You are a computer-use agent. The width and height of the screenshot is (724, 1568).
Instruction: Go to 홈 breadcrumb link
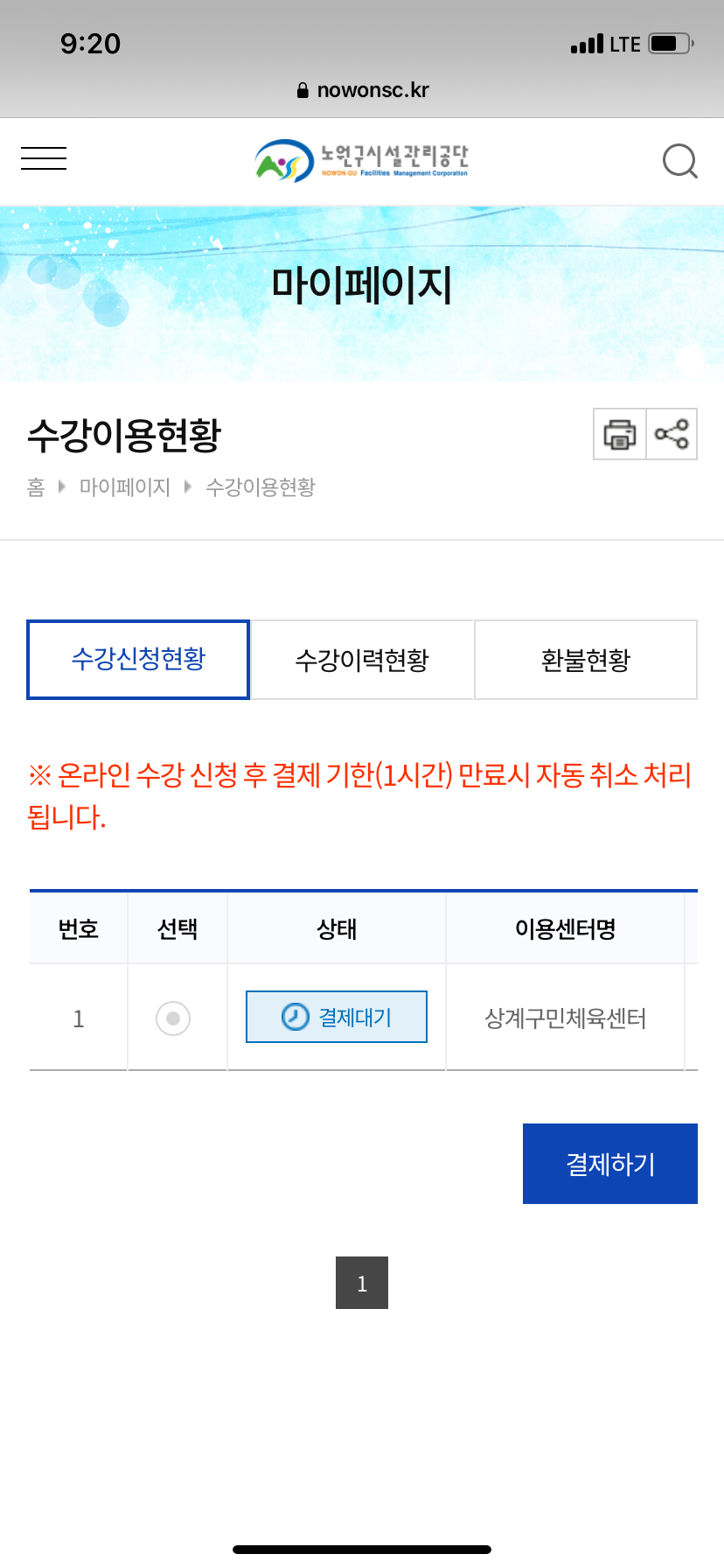pyautogui.click(x=36, y=487)
